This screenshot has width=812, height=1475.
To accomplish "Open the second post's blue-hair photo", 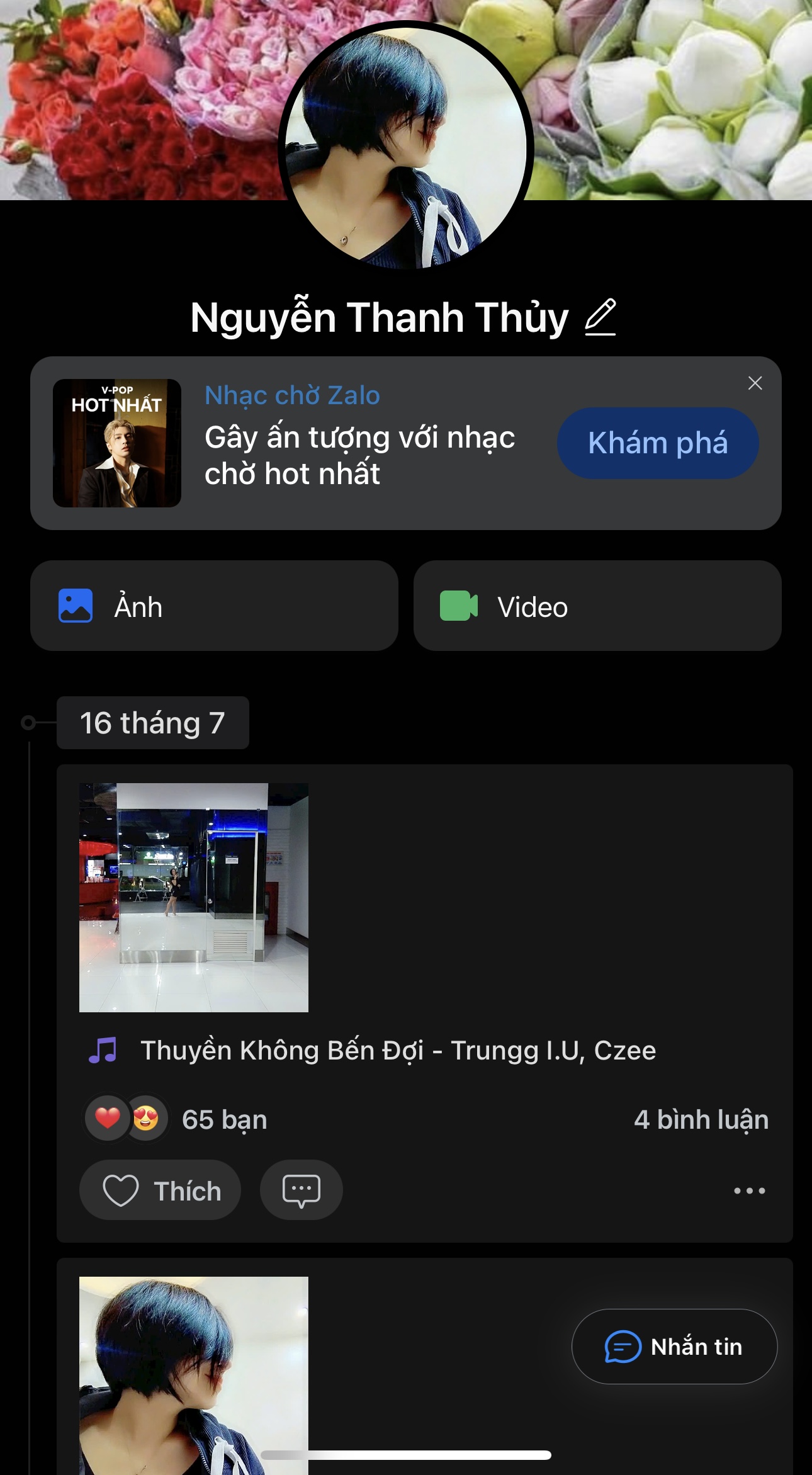I will point(194,1372).
